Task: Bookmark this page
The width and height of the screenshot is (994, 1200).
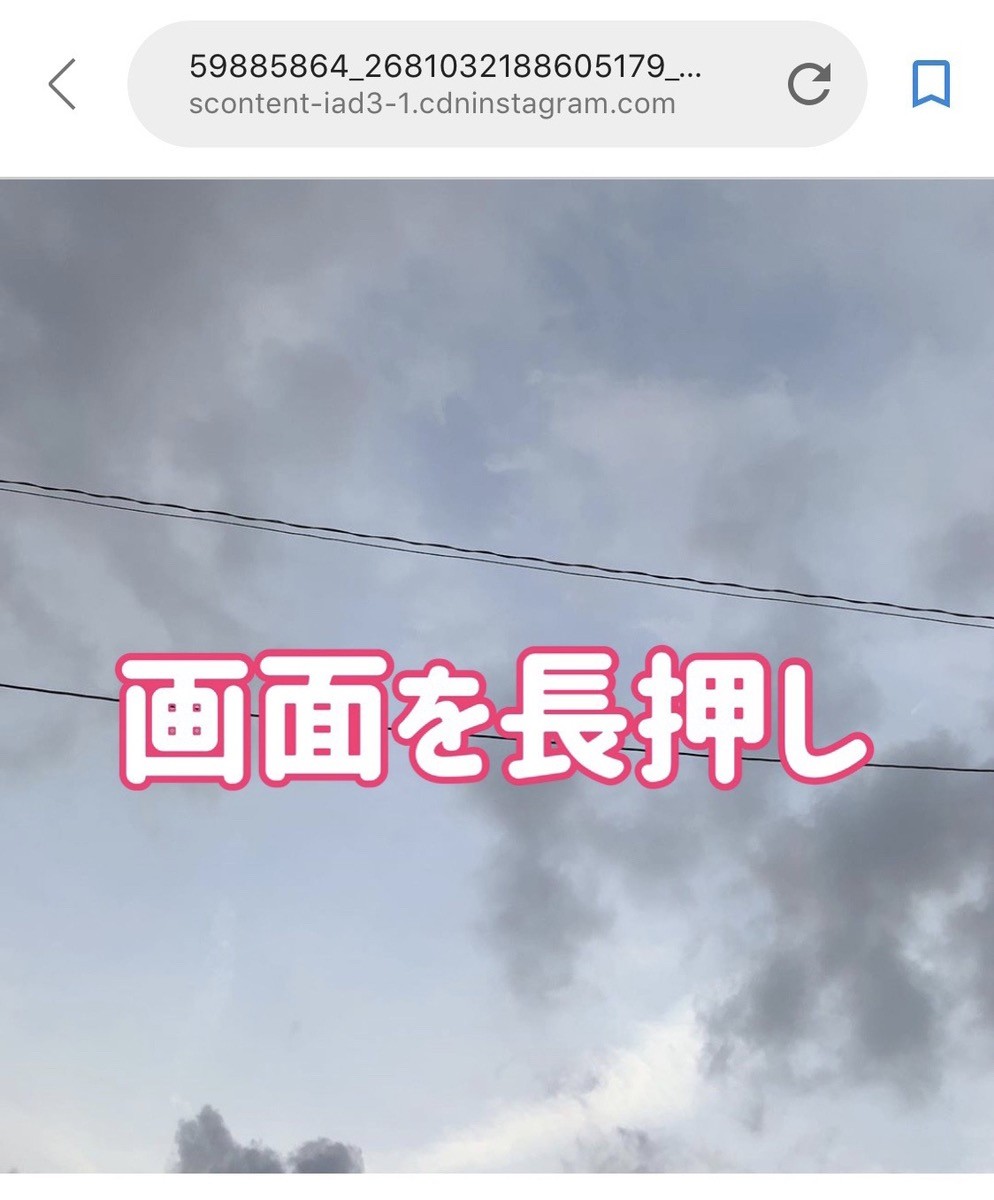Action: pyautogui.click(x=931, y=84)
